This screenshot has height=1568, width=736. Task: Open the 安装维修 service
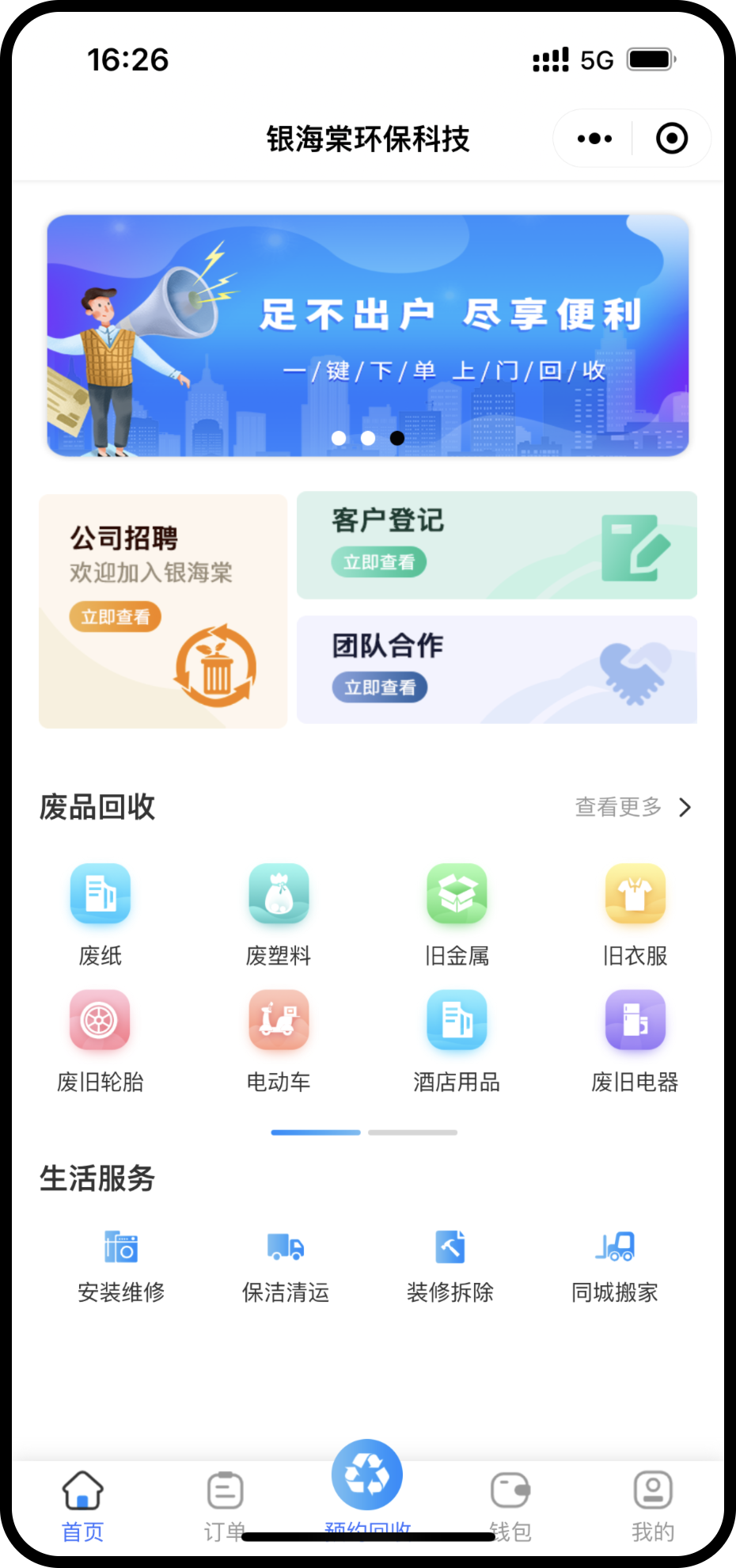[121, 1265]
